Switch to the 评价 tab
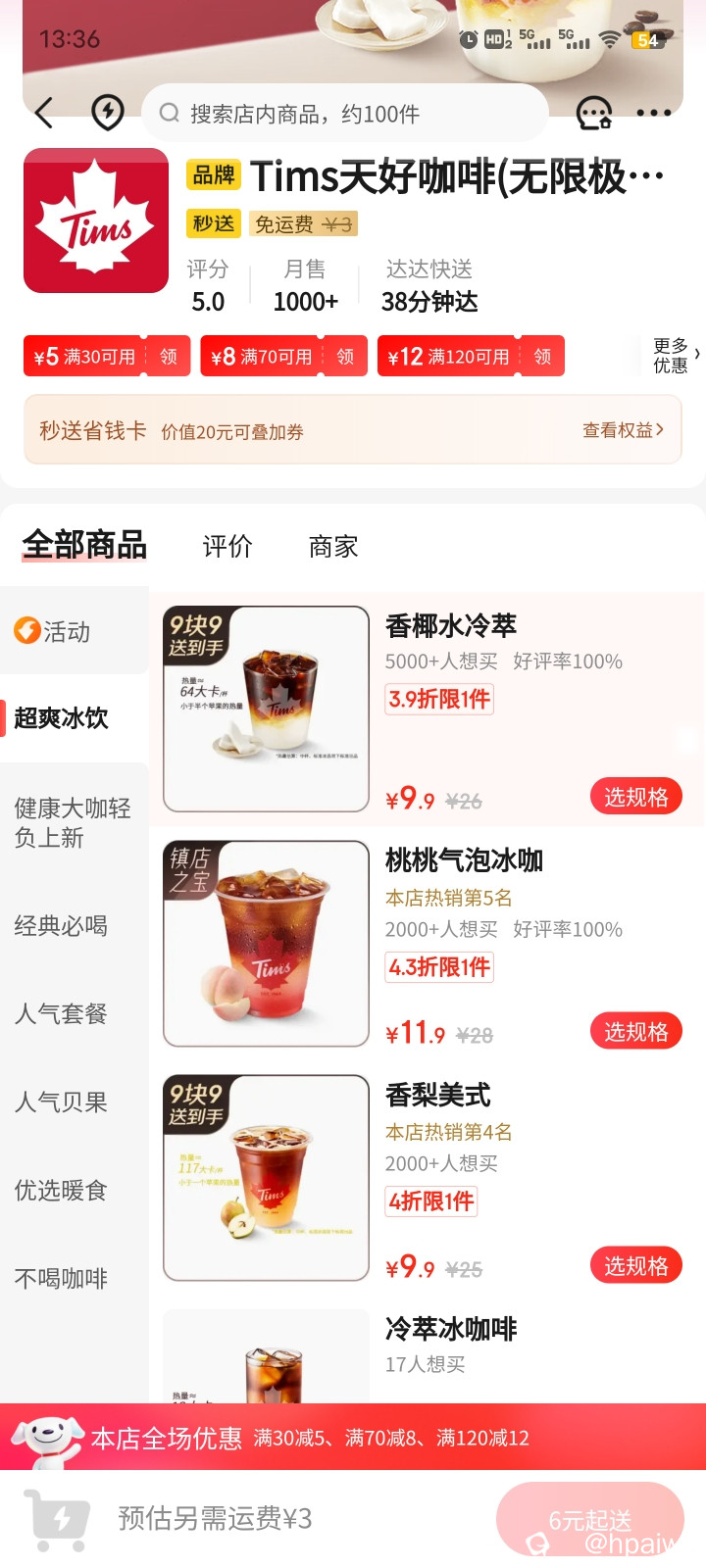The height and width of the screenshot is (1568, 706). (227, 547)
